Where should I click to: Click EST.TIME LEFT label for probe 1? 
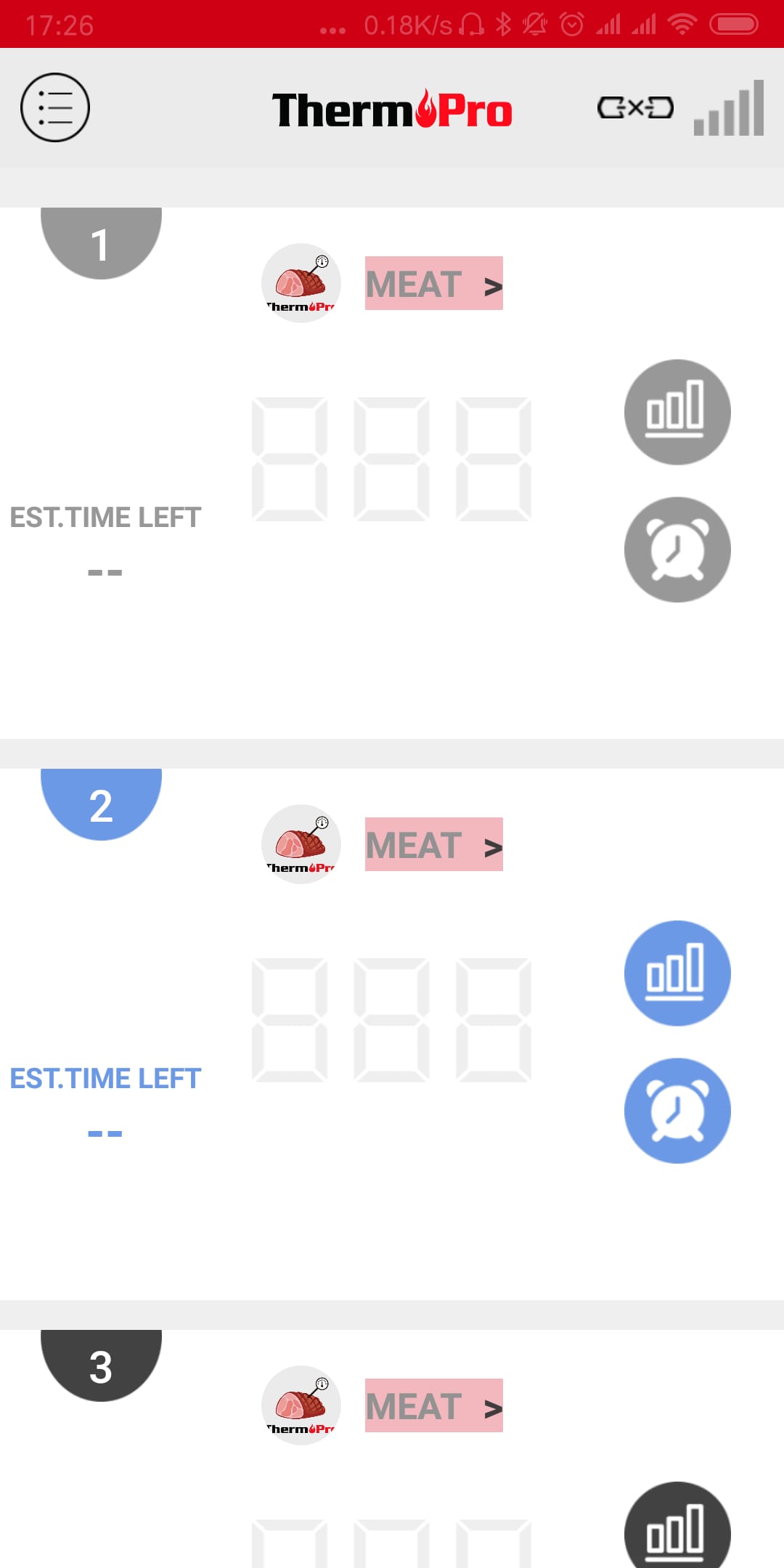(x=105, y=517)
